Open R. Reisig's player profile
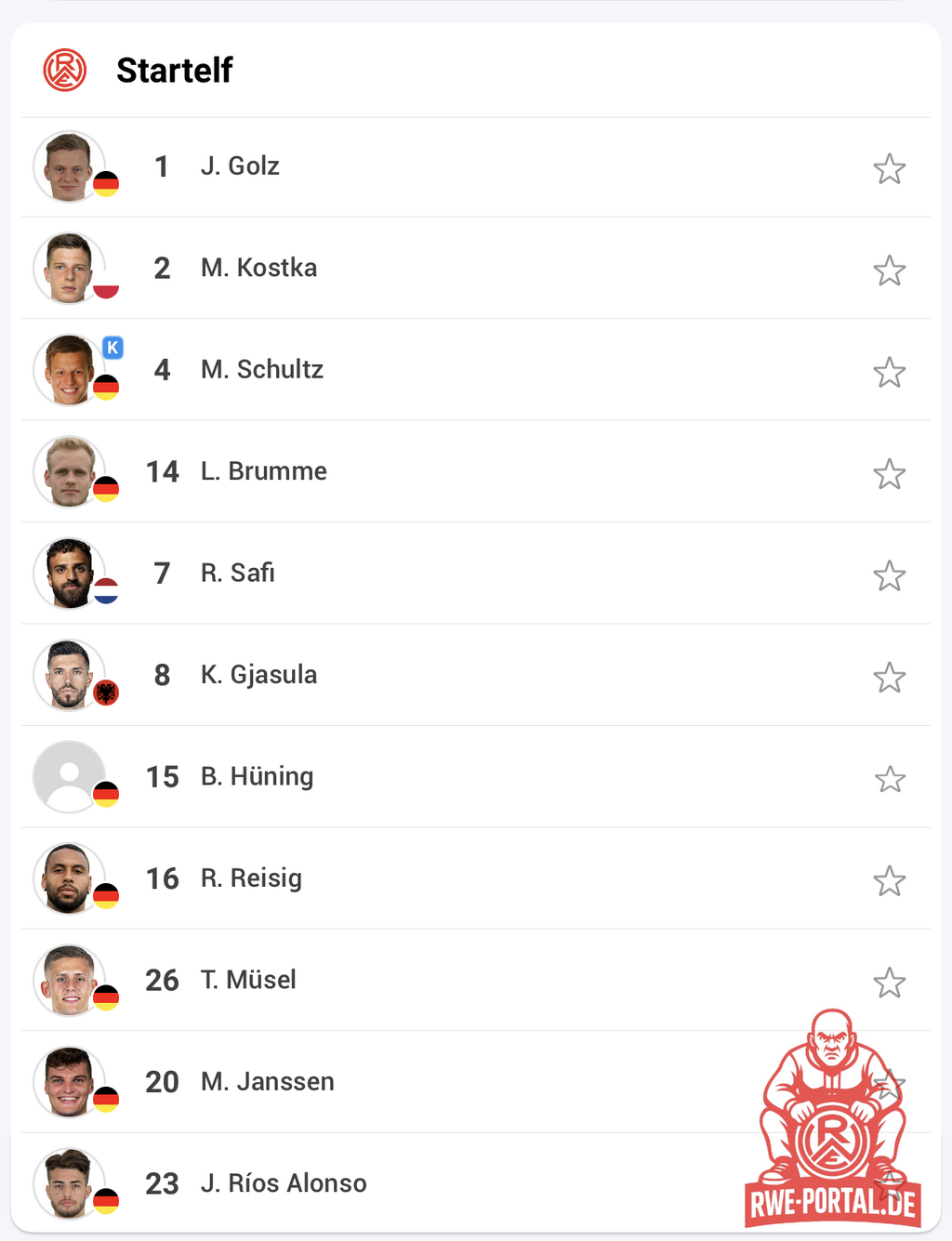The width and height of the screenshot is (952, 1241). pos(251,878)
